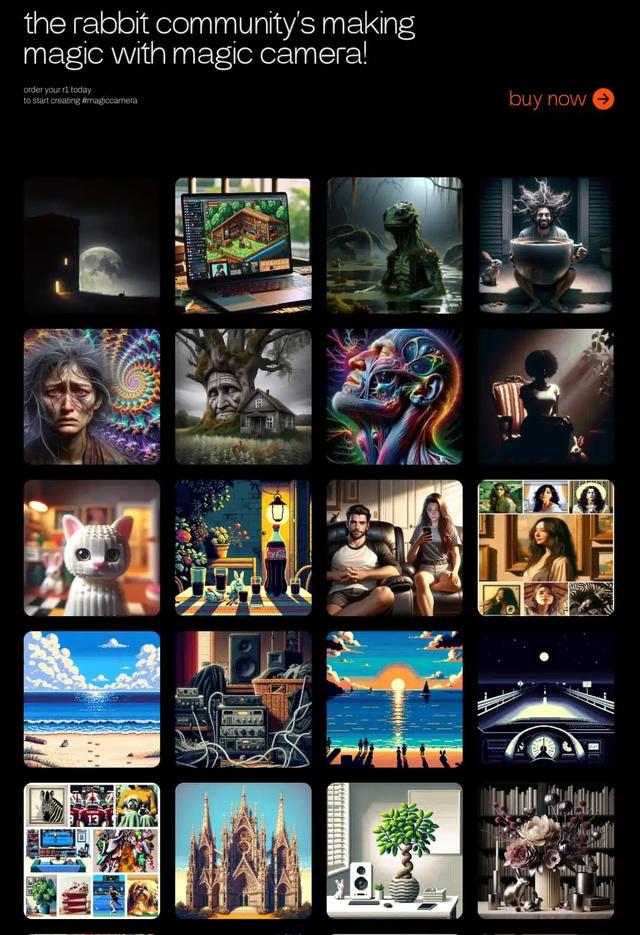Open the man holding giant cup image
Screen dimensions: 640x935
545,245
